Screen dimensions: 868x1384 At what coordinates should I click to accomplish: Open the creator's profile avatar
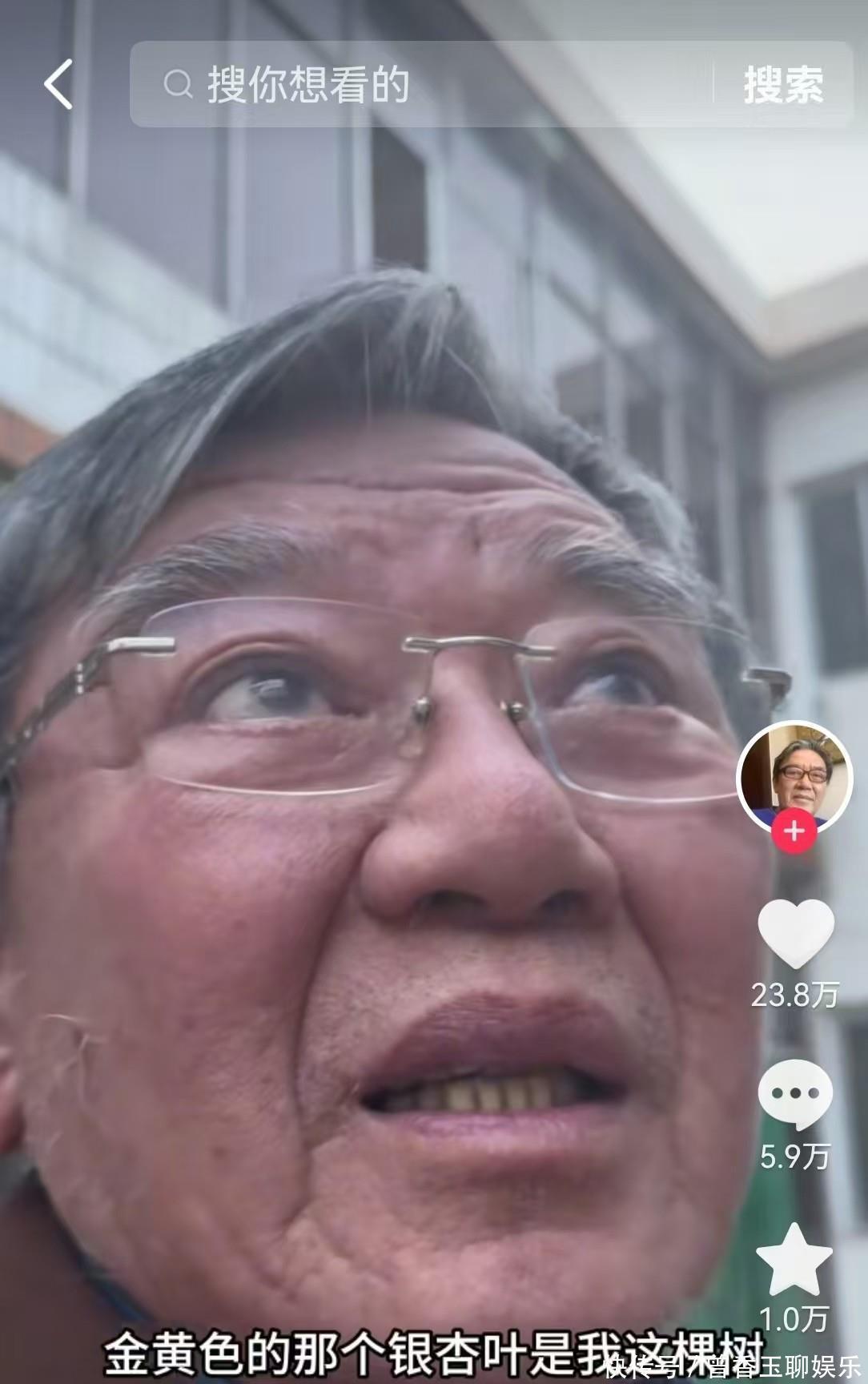[794, 774]
